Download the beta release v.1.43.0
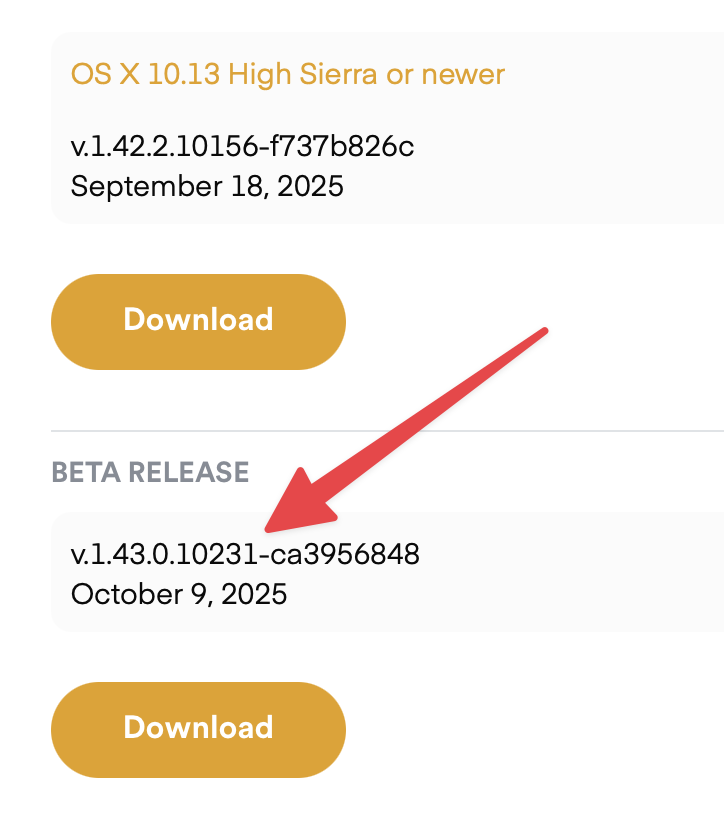The image size is (724, 816). coord(198,728)
